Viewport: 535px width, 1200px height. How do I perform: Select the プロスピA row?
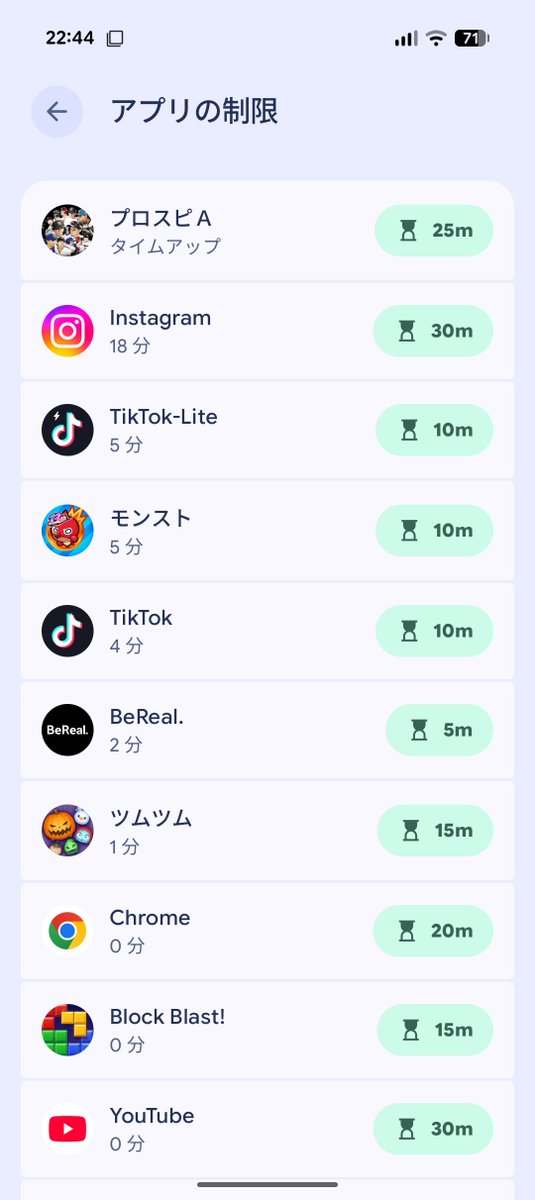point(267,231)
